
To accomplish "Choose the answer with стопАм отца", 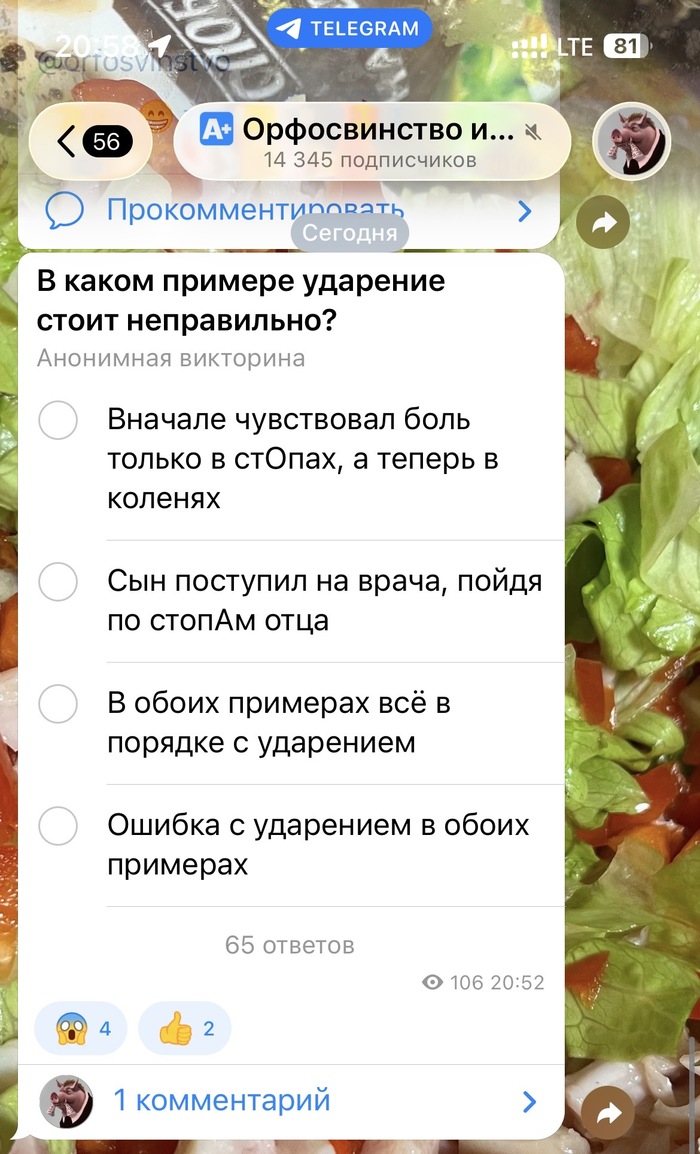I will coord(58,582).
